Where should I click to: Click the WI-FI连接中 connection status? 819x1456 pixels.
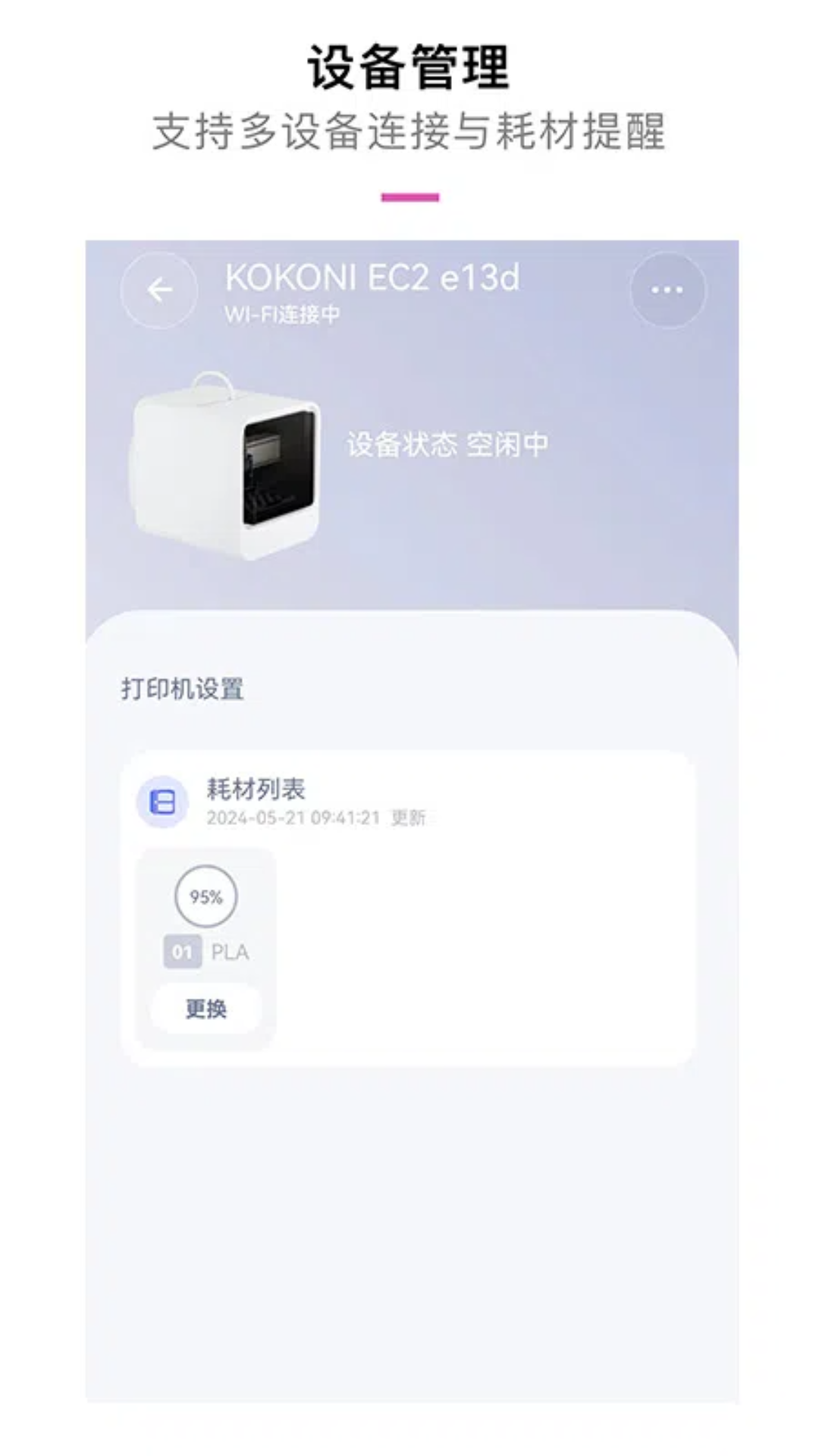pos(281,315)
